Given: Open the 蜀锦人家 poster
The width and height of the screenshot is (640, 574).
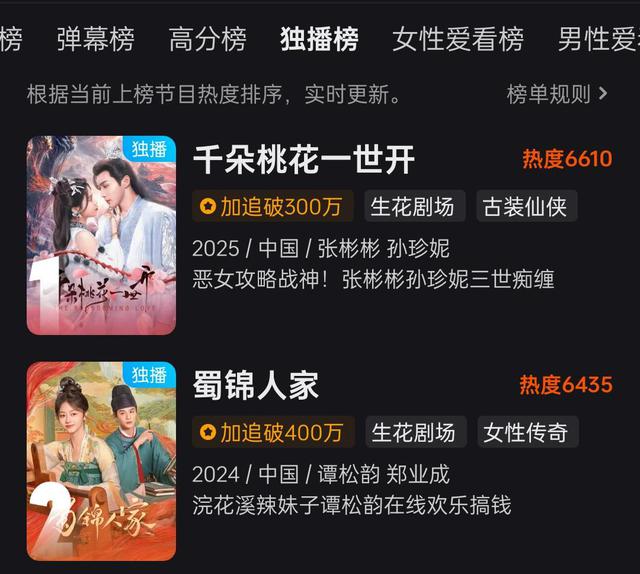Looking at the screenshot, I should pyautogui.click(x=101, y=461).
